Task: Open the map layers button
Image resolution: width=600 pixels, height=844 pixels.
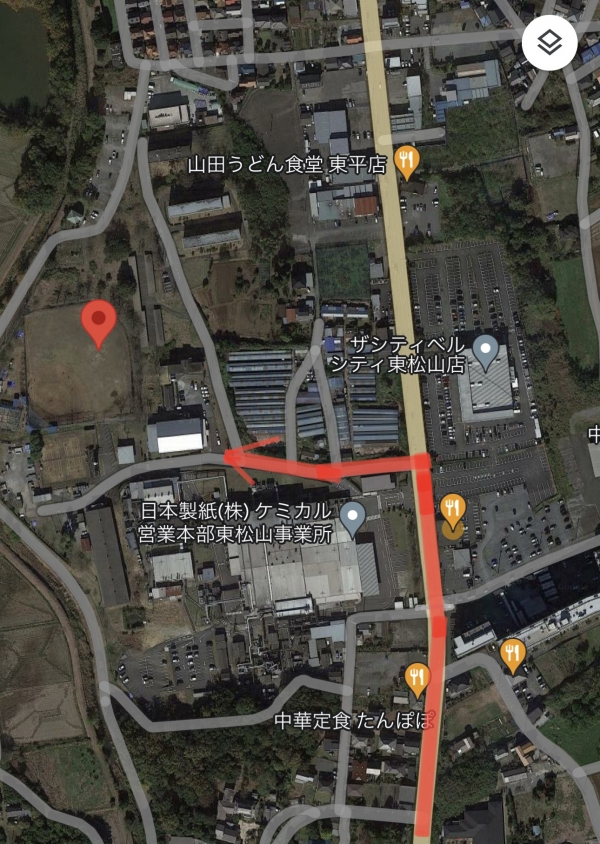Action: 549,43
